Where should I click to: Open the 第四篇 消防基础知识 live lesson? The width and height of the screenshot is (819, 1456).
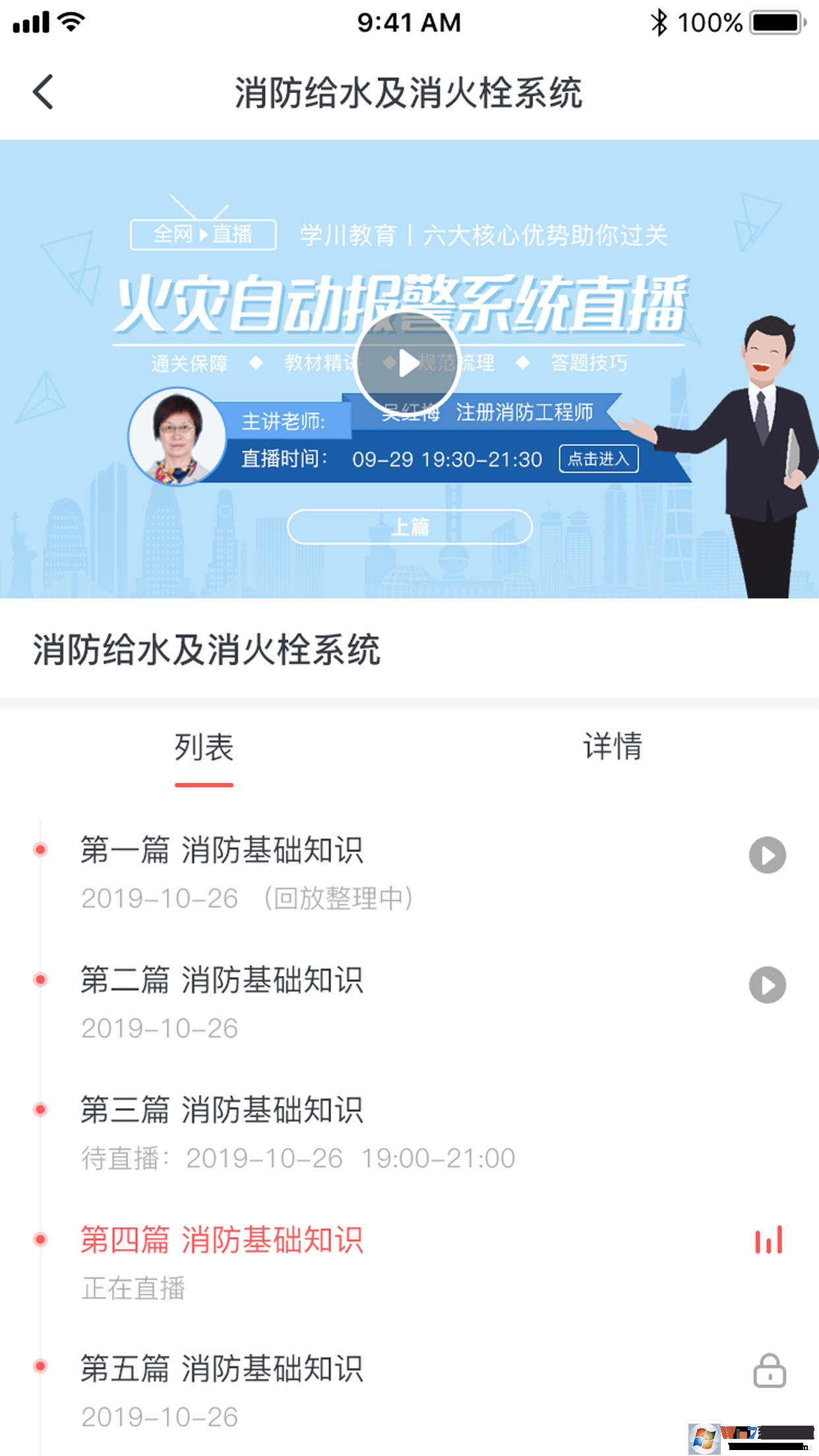(x=222, y=1240)
